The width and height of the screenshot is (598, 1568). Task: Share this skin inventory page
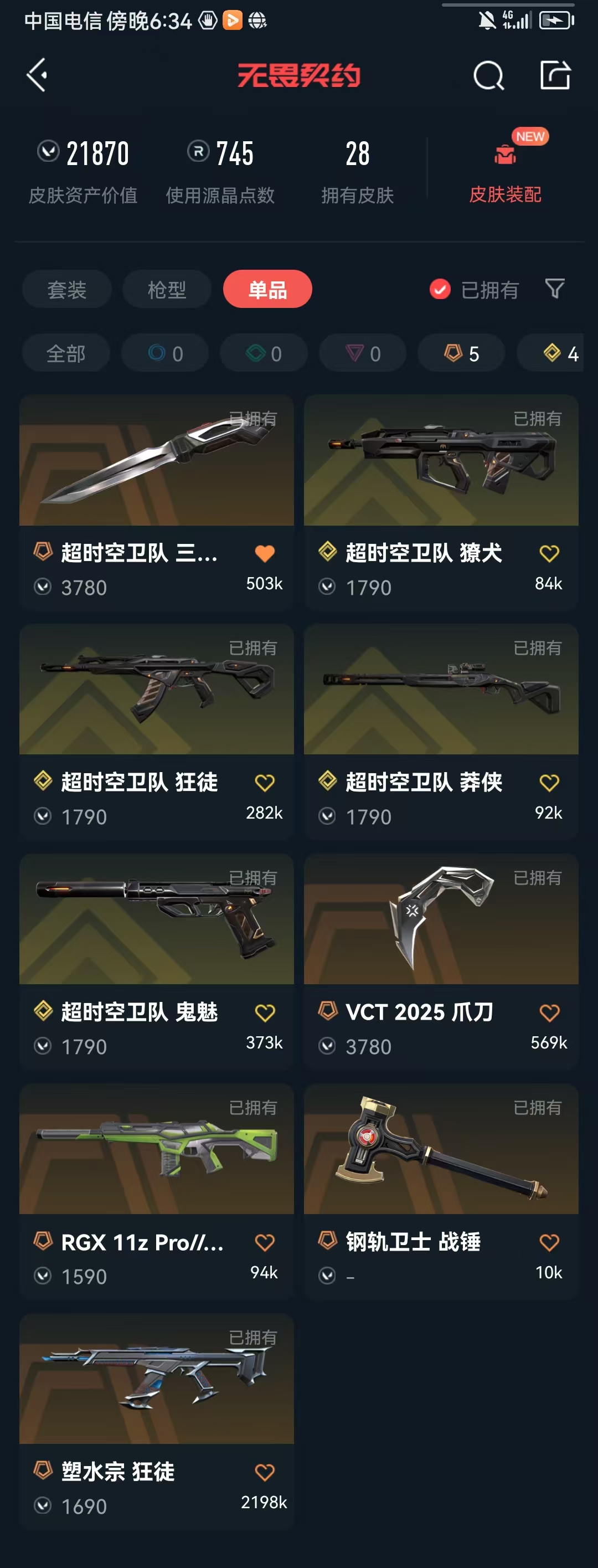555,75
